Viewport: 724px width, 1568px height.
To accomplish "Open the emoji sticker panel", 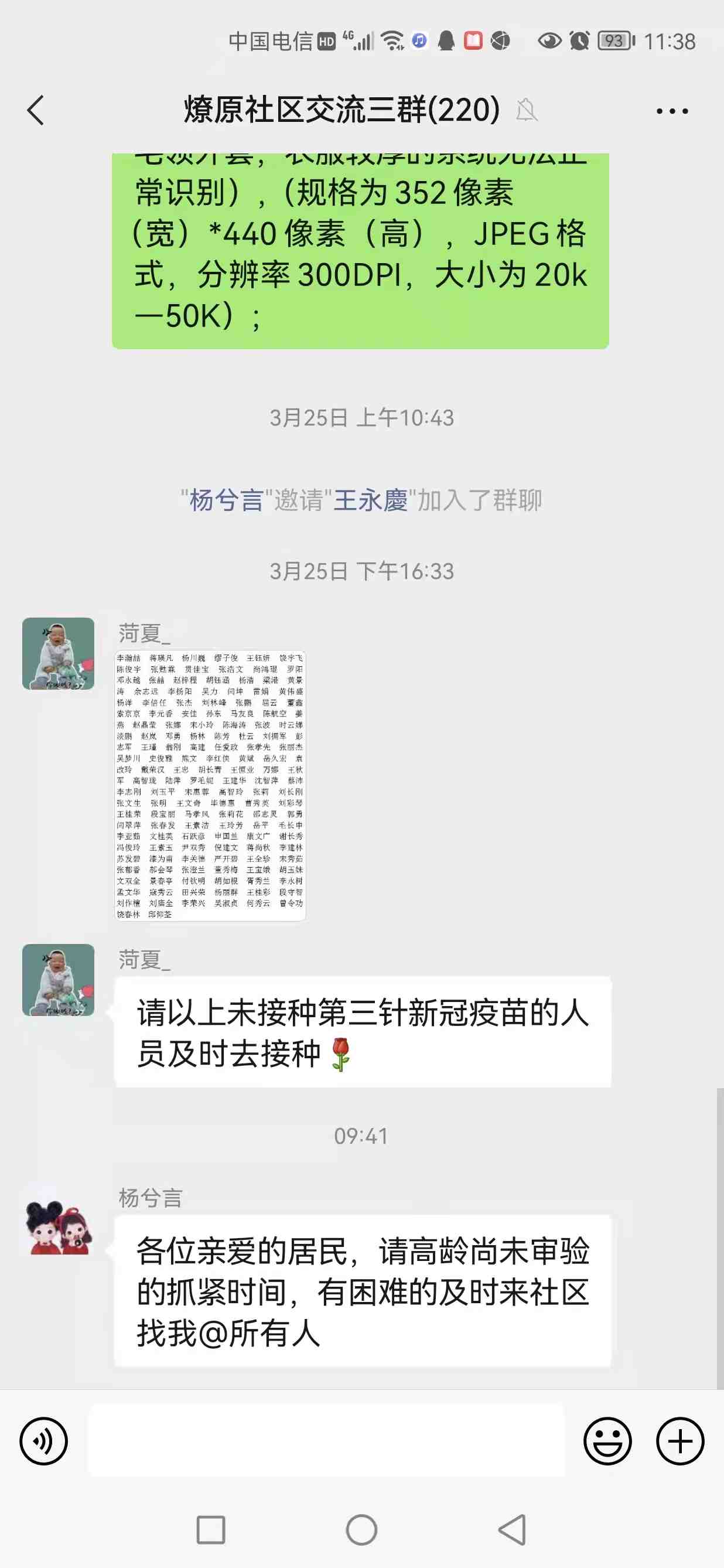I will (607, 1441).
